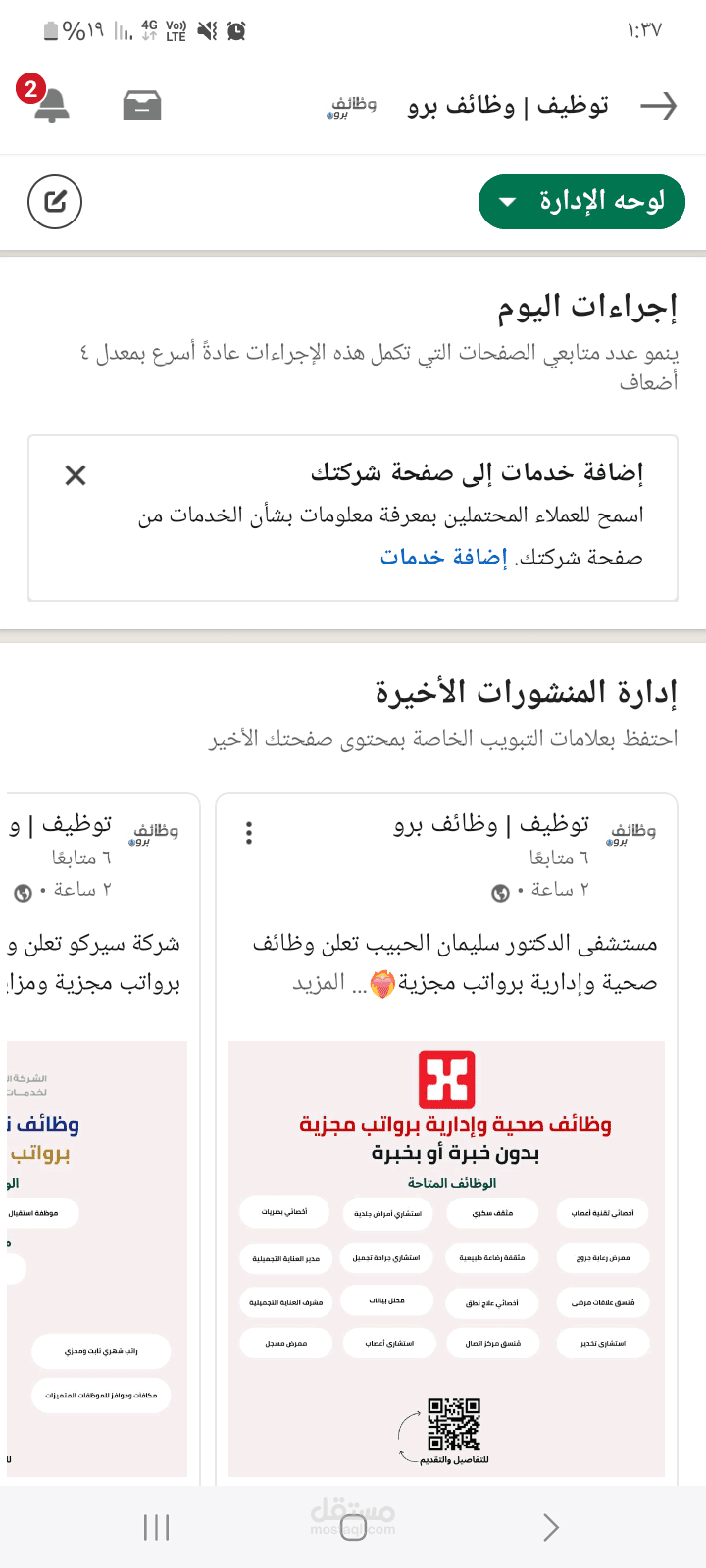The height and width of the screenshot is (1568, 706).
Task: Open the inbox tray icon
Action: [142, 105]
